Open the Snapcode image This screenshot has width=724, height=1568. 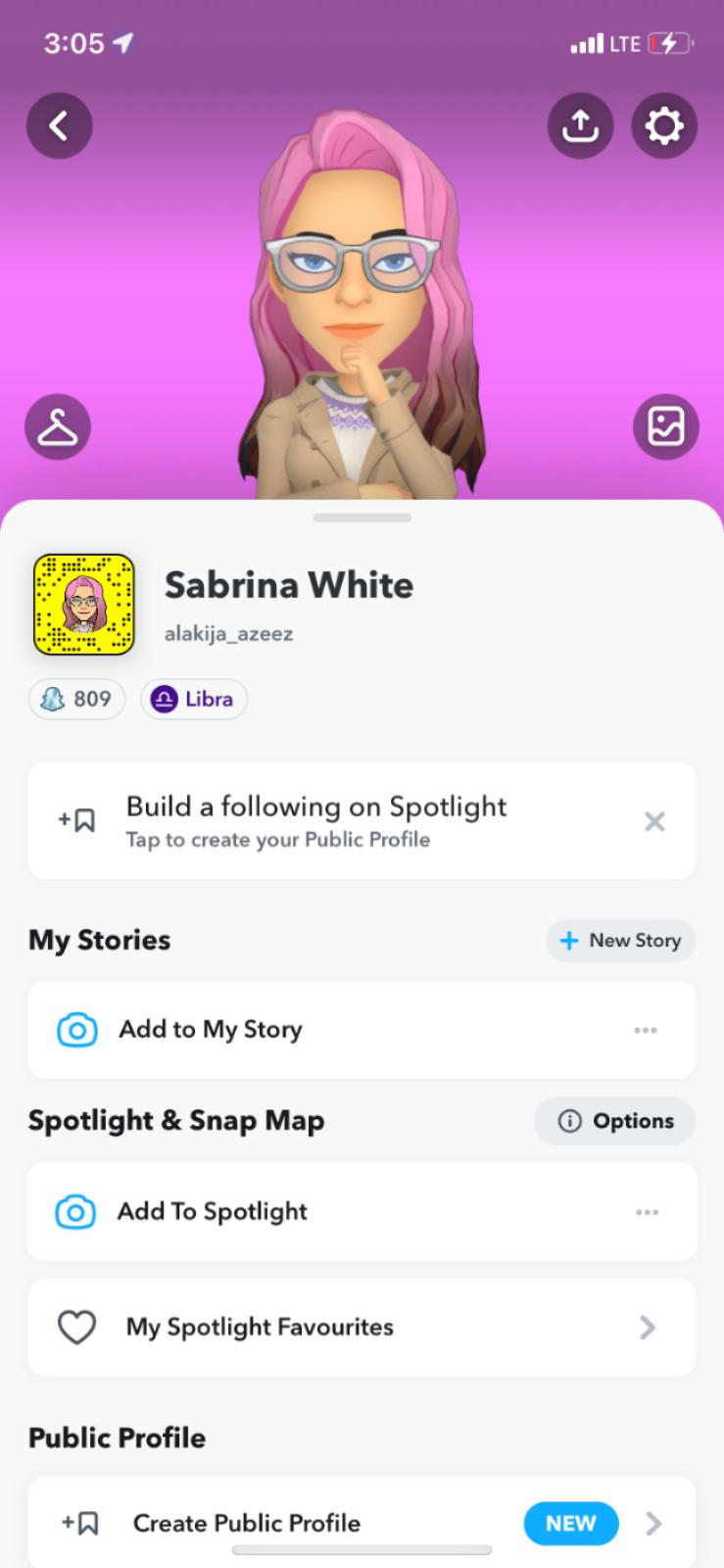(x=84, y=604)
